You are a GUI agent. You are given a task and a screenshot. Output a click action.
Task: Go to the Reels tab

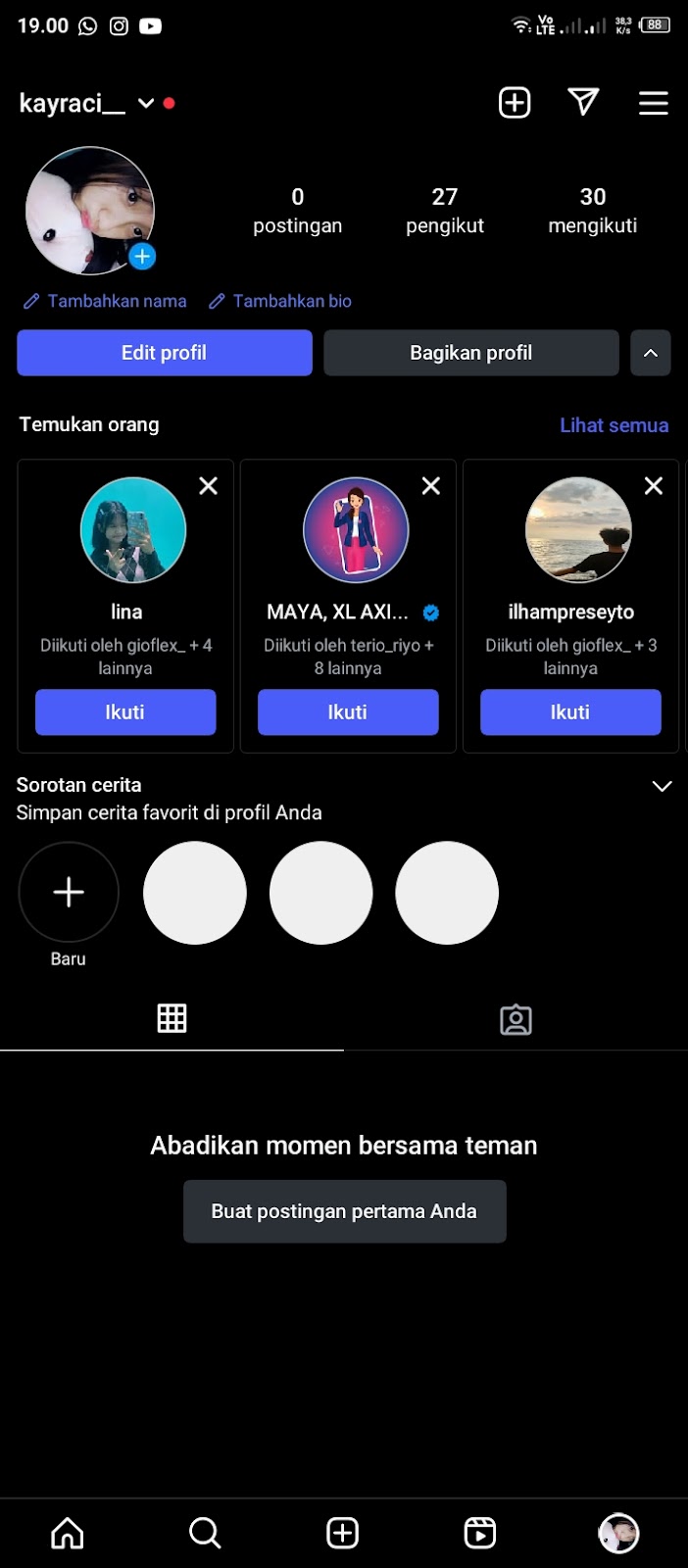(x=480, y=1533)
